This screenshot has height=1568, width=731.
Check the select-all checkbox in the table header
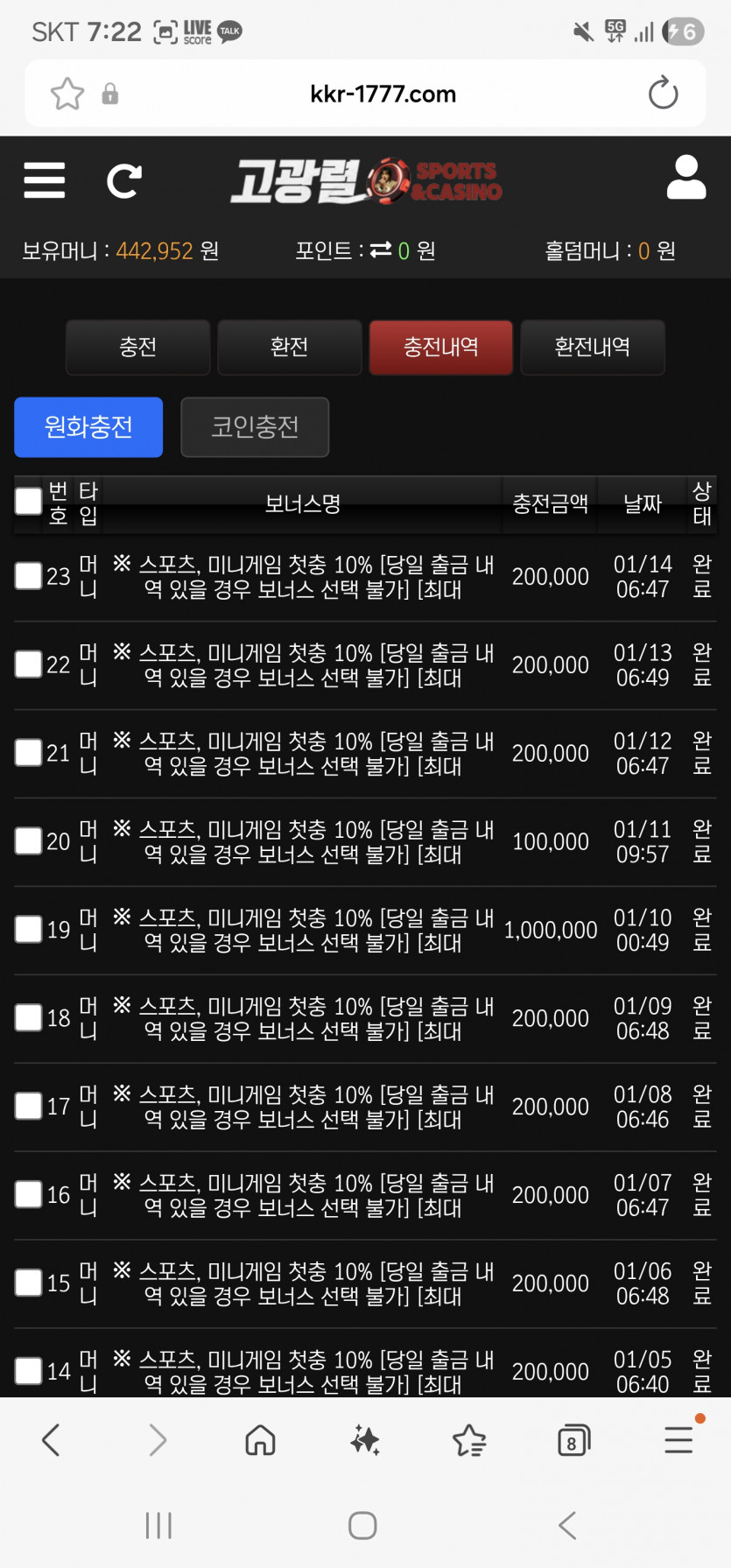point(28,502)
